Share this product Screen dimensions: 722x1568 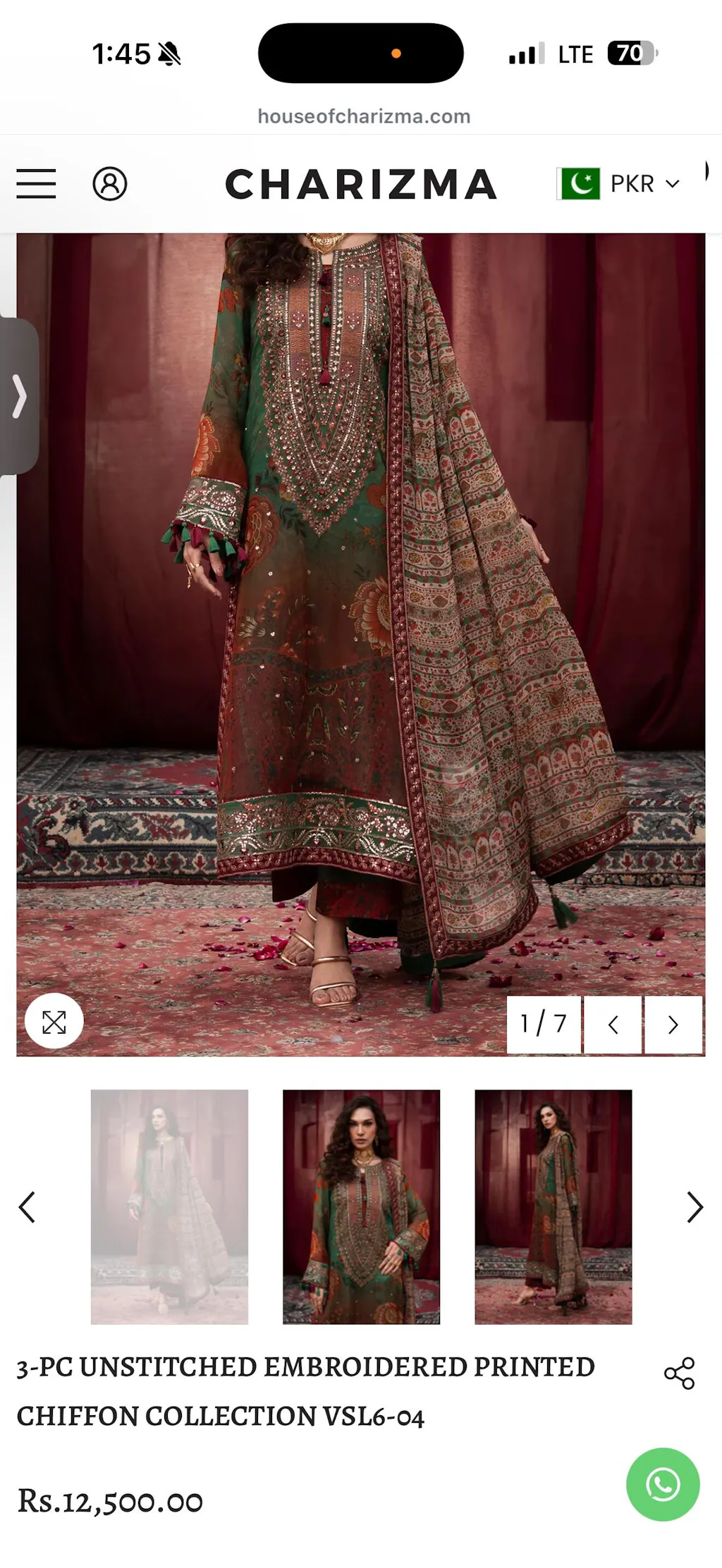point(679,1373)
